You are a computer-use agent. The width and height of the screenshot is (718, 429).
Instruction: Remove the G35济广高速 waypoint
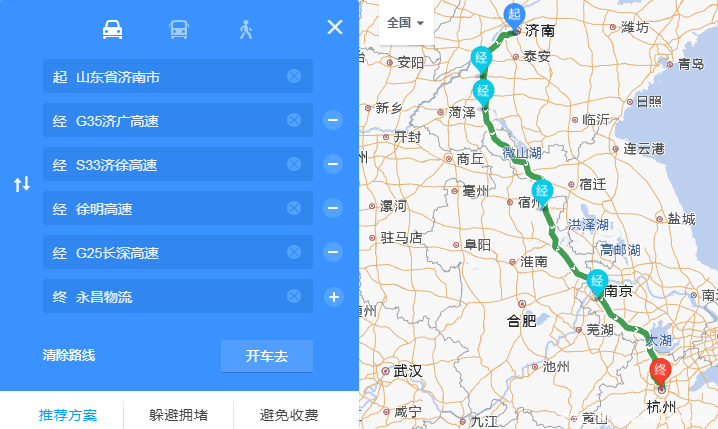coord(334,121)
